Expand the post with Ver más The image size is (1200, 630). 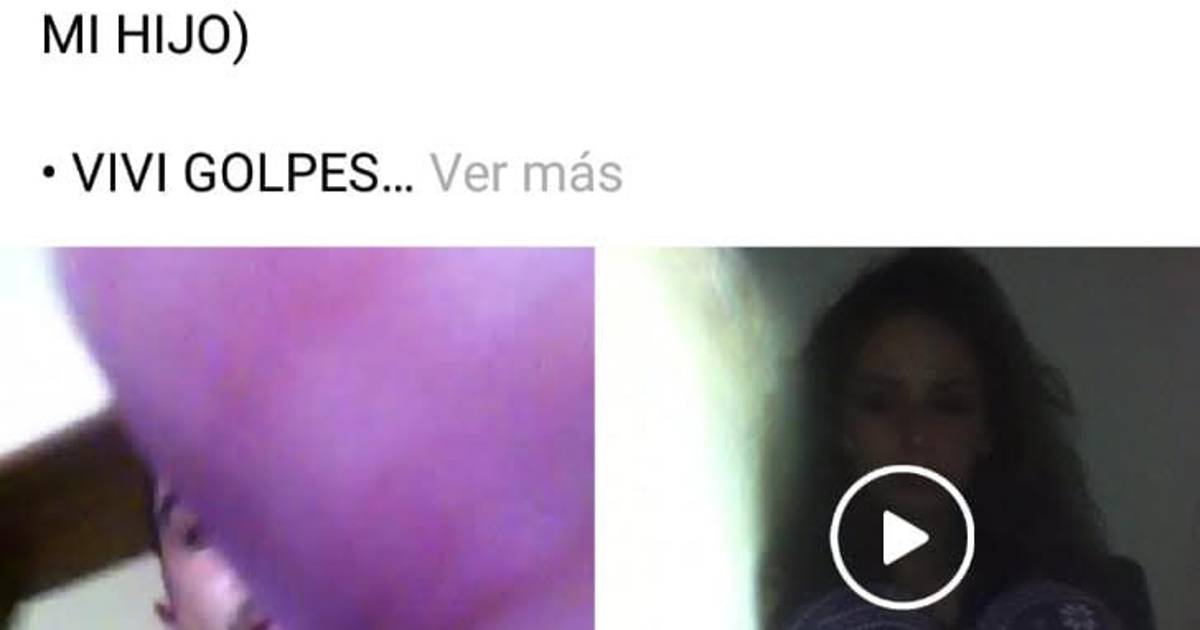click(526, 174)
